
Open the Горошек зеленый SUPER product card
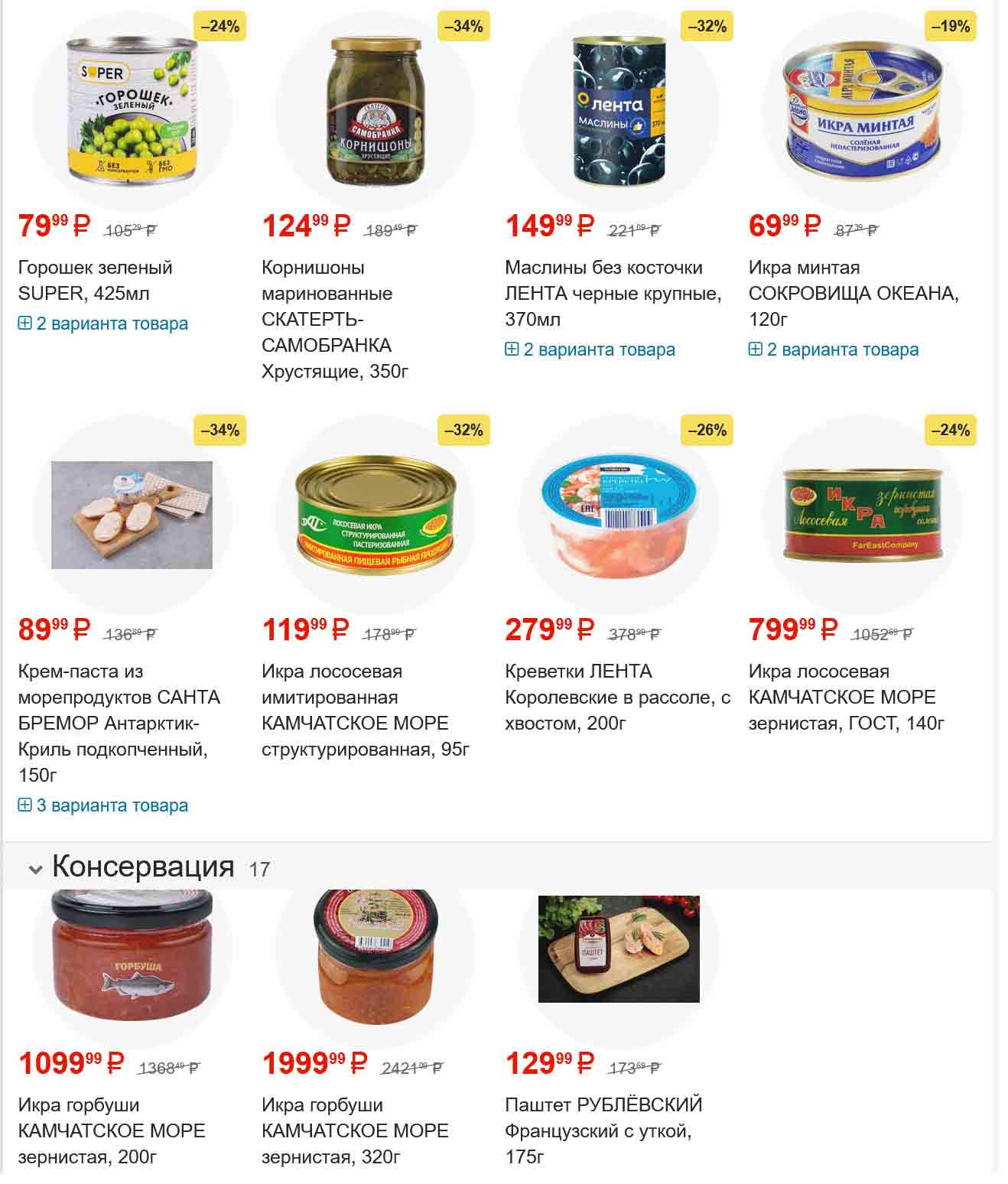pos(95,280)
